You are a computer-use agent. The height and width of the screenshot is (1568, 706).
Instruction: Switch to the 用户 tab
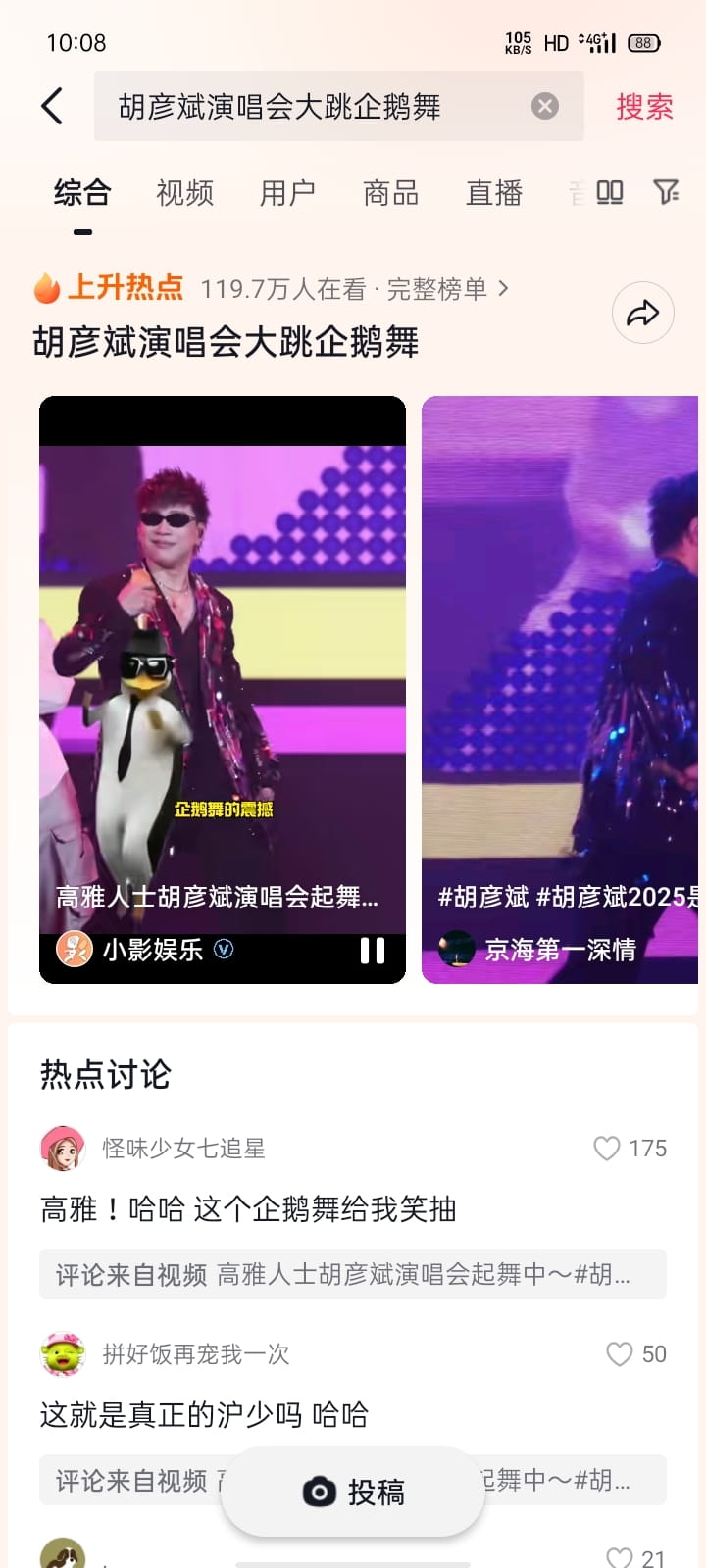(287, 193)
